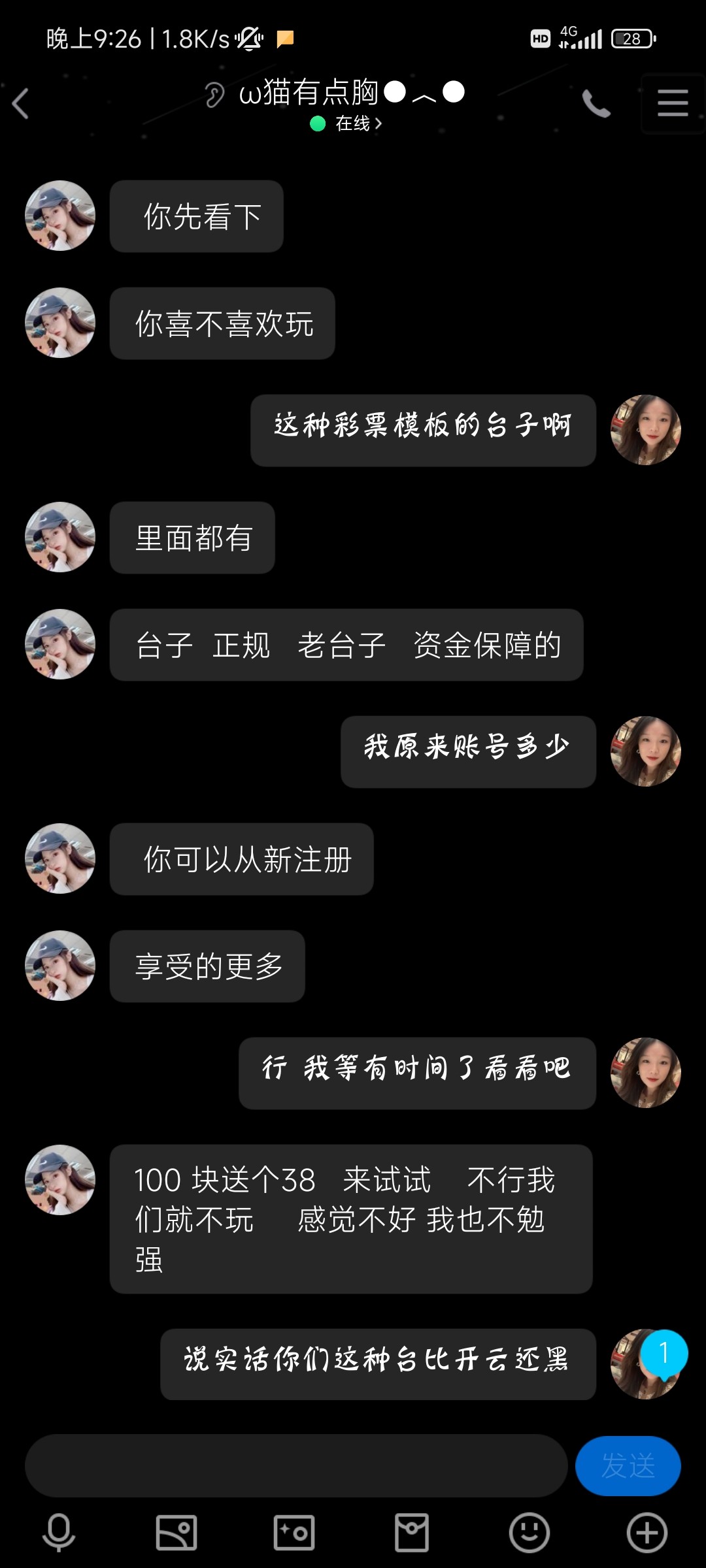Screen dimensions: 706x1568
Task: Open the chat settings menu
Action: pyautogui.click(x=673, y=104)
